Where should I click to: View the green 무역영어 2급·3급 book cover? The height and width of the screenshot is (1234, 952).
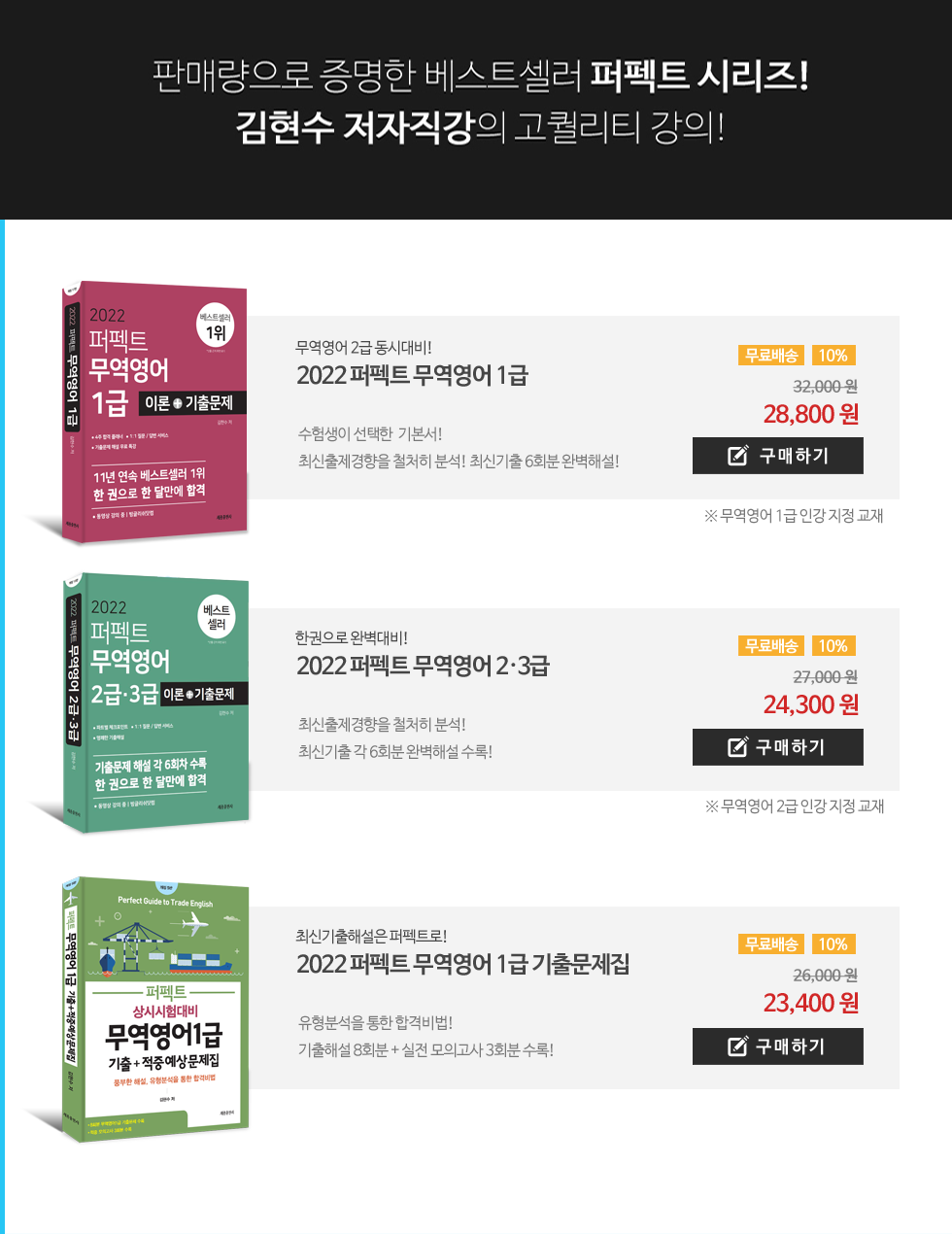click(x=157, y=702)
